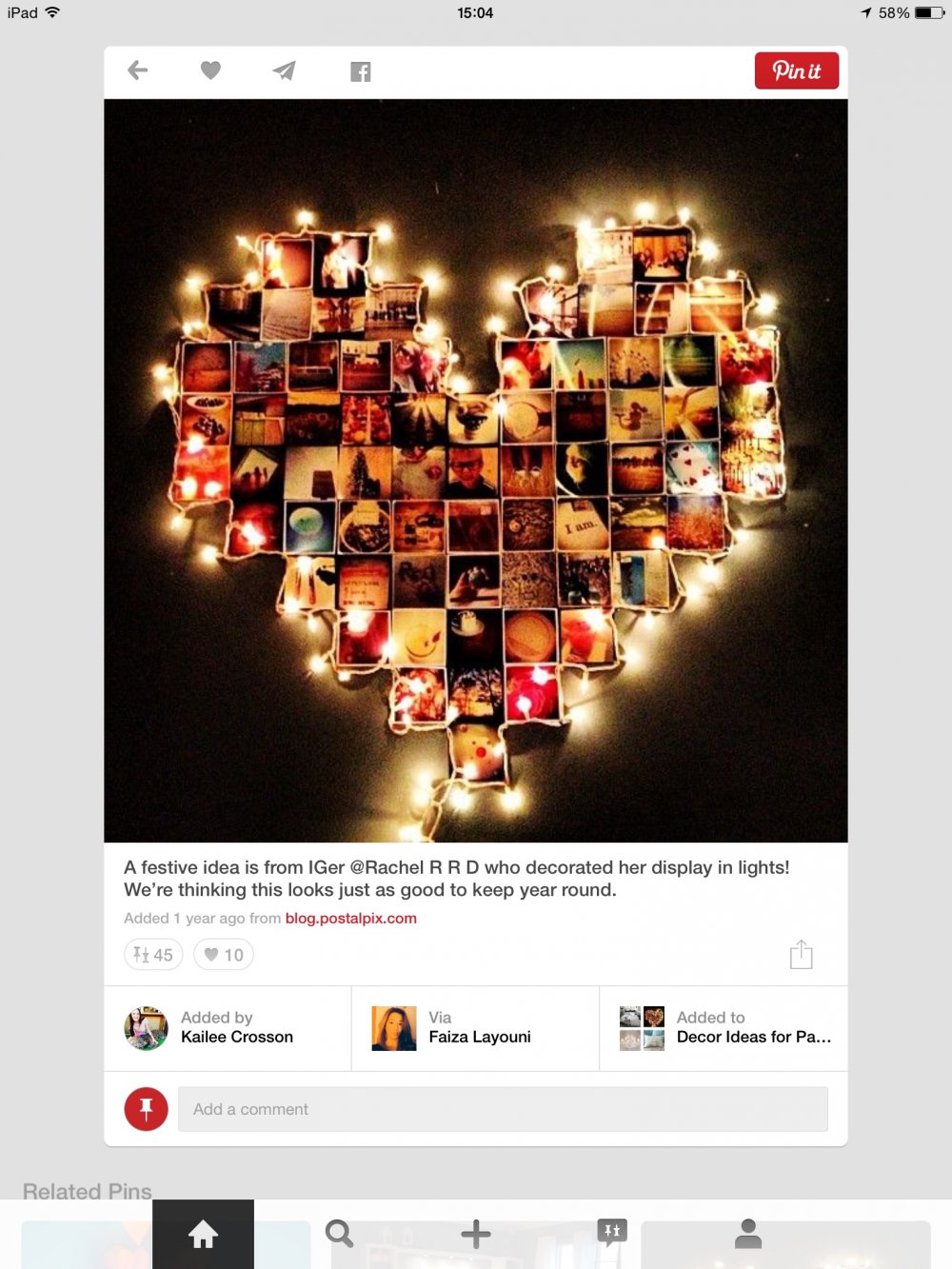Open the share export icon

(801, 954)
